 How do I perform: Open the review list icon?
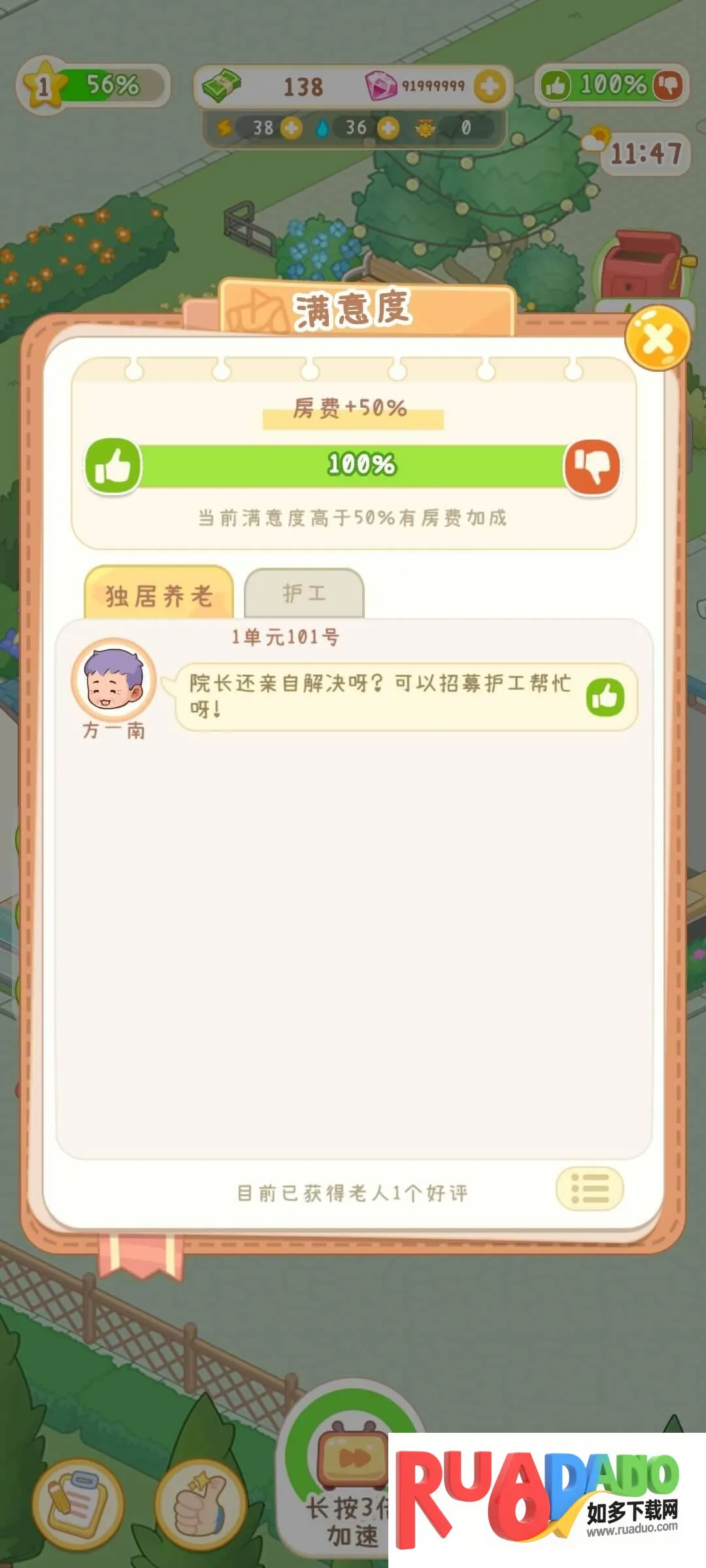589,1188
